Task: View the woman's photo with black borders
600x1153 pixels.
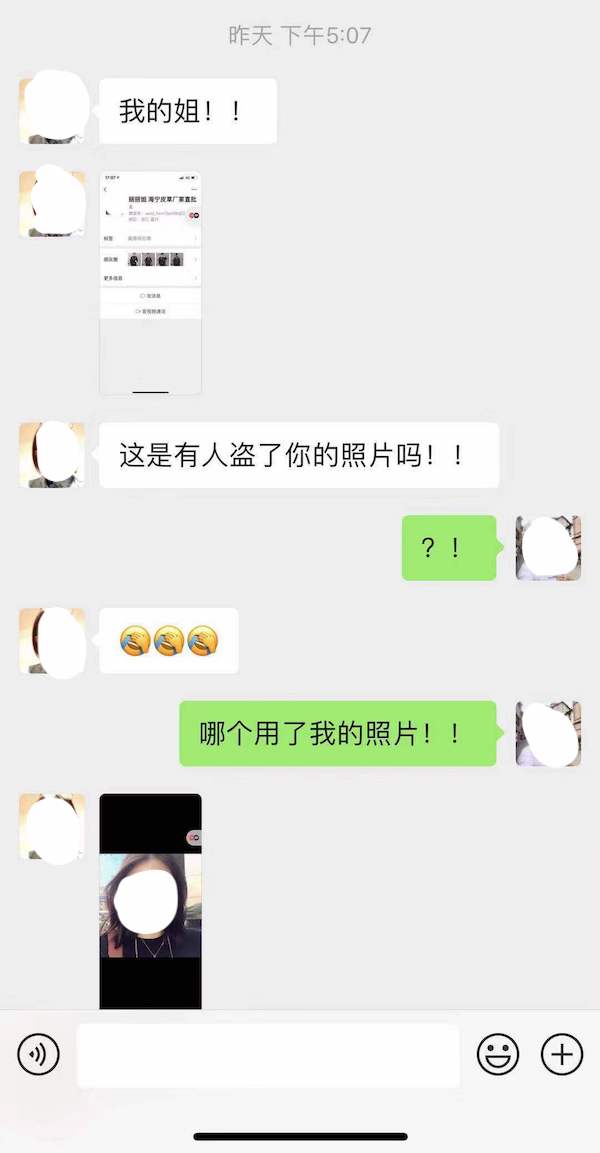Action: tap(151, 901)
